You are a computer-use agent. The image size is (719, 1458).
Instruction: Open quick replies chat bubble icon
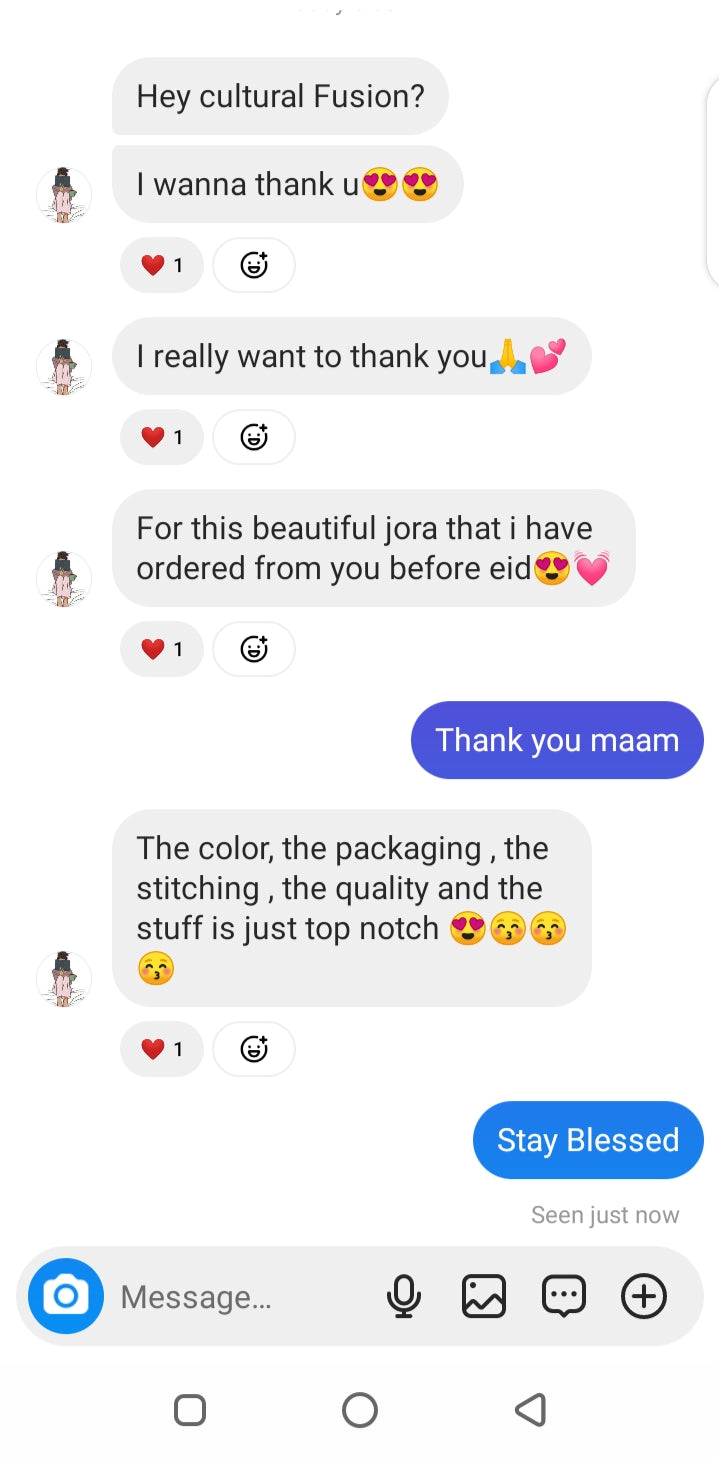point(564,1296)
